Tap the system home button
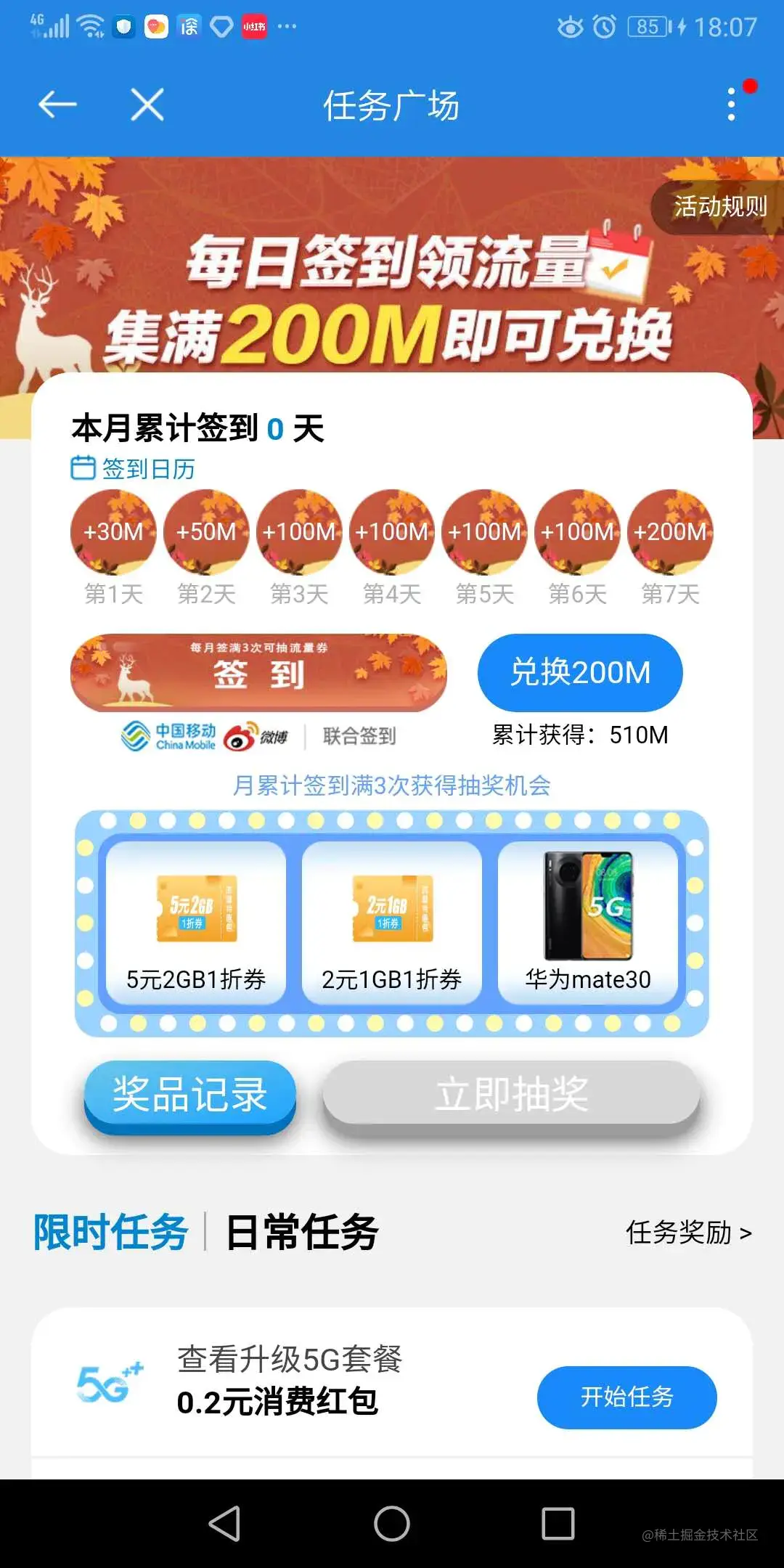The image size is (784, 1568). pyautogui.click(x=392, y=1523)
